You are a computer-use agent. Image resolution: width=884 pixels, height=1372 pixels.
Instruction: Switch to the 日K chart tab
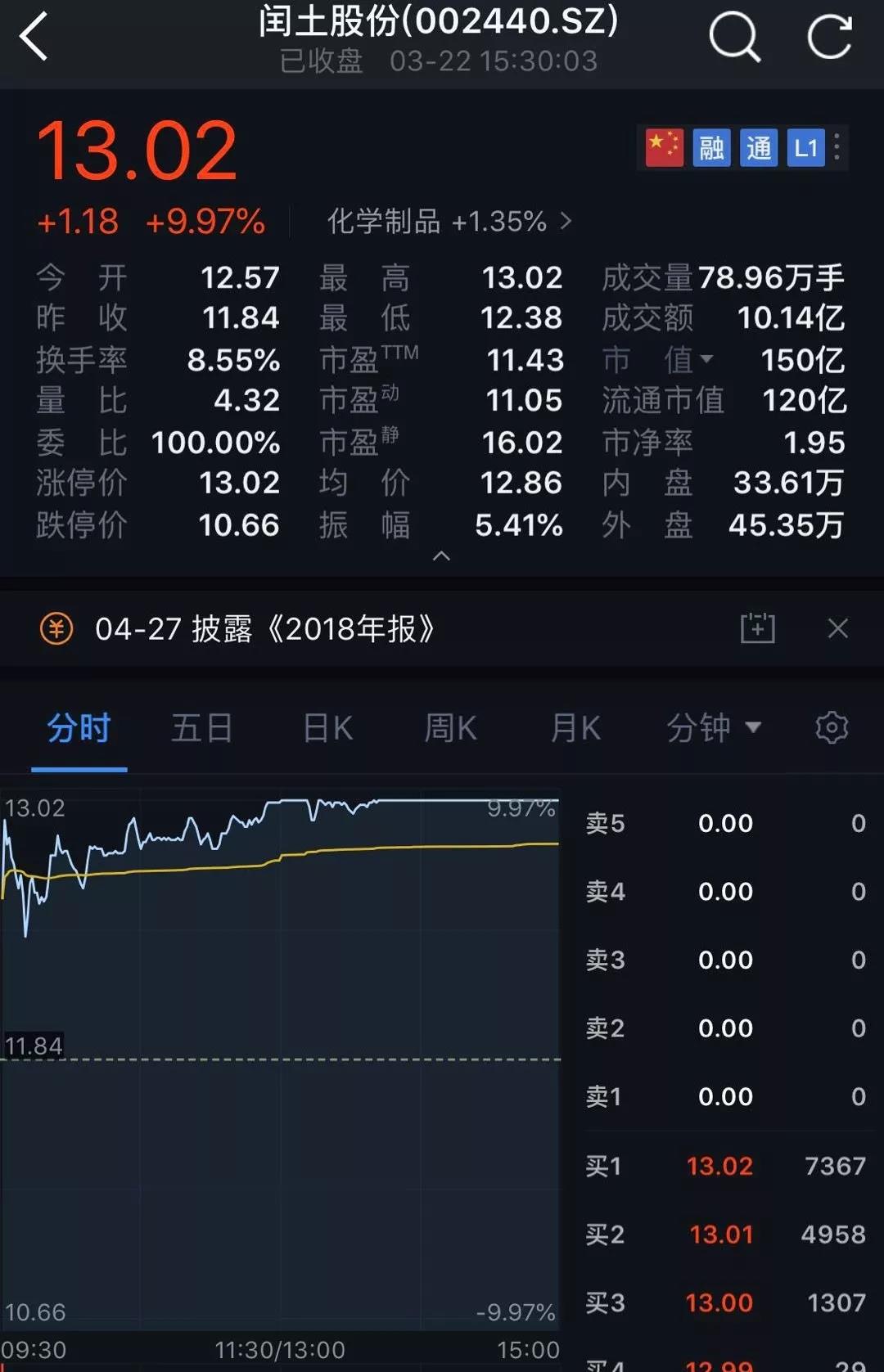(x=327, y=727)
